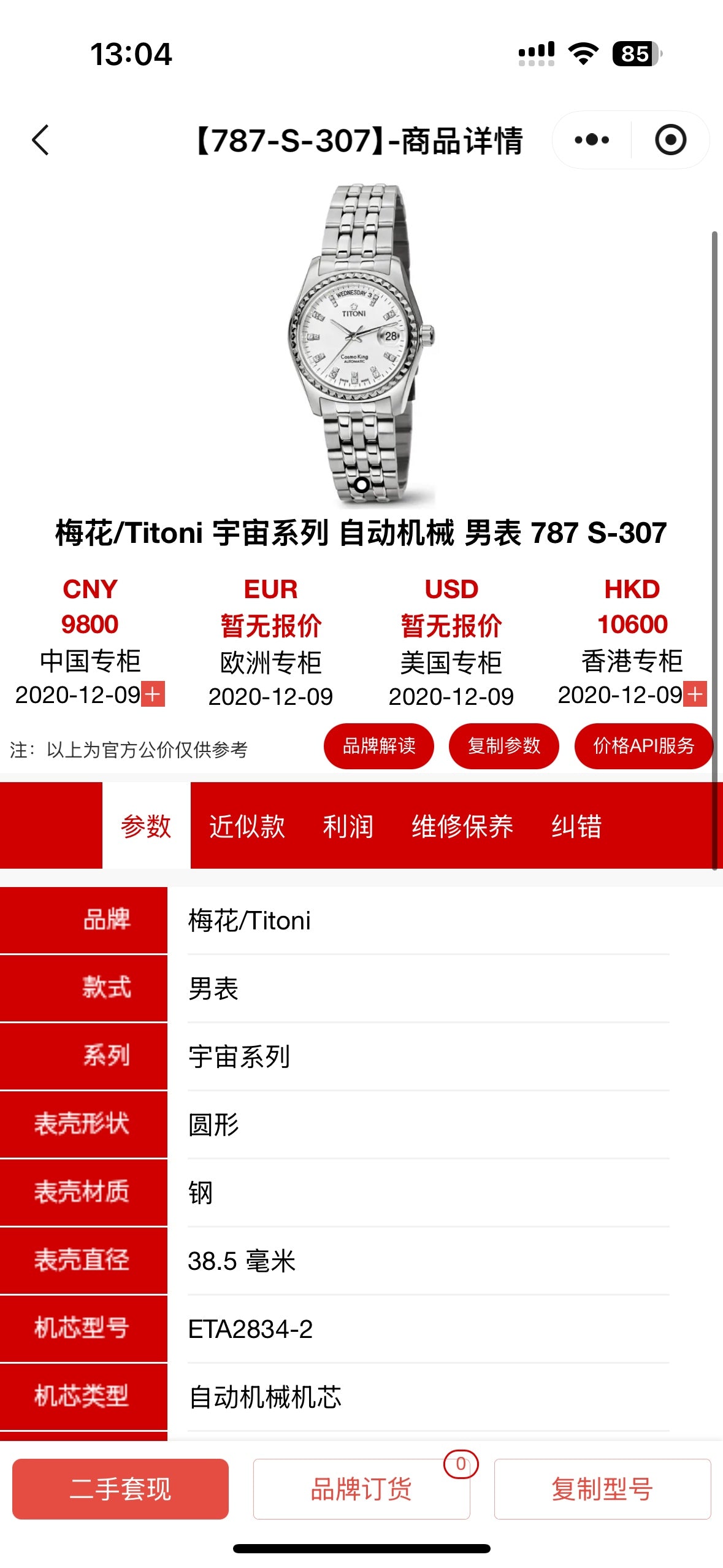Open 价格API服务
This screenshot has width=723, height=1568.
click(x=643, y=745)
